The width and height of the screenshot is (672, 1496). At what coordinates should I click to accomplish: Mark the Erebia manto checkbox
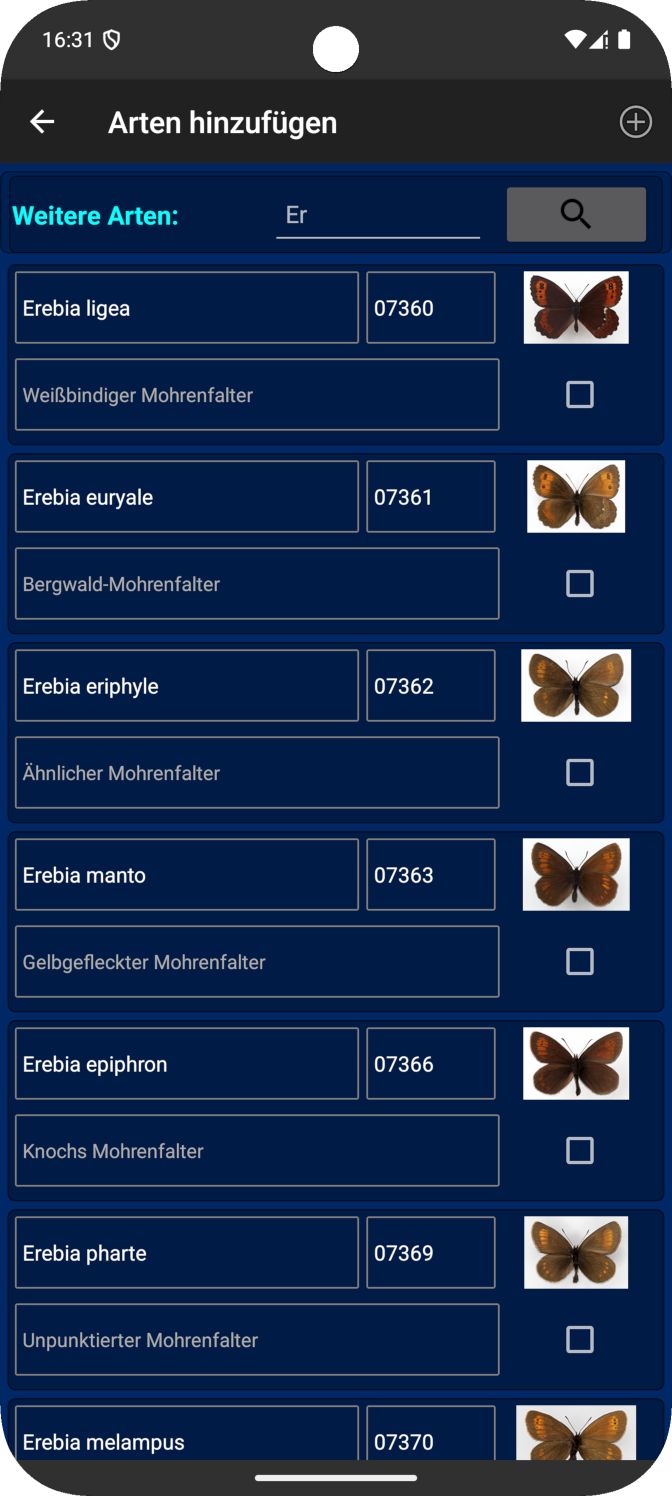tap(580, 962)
